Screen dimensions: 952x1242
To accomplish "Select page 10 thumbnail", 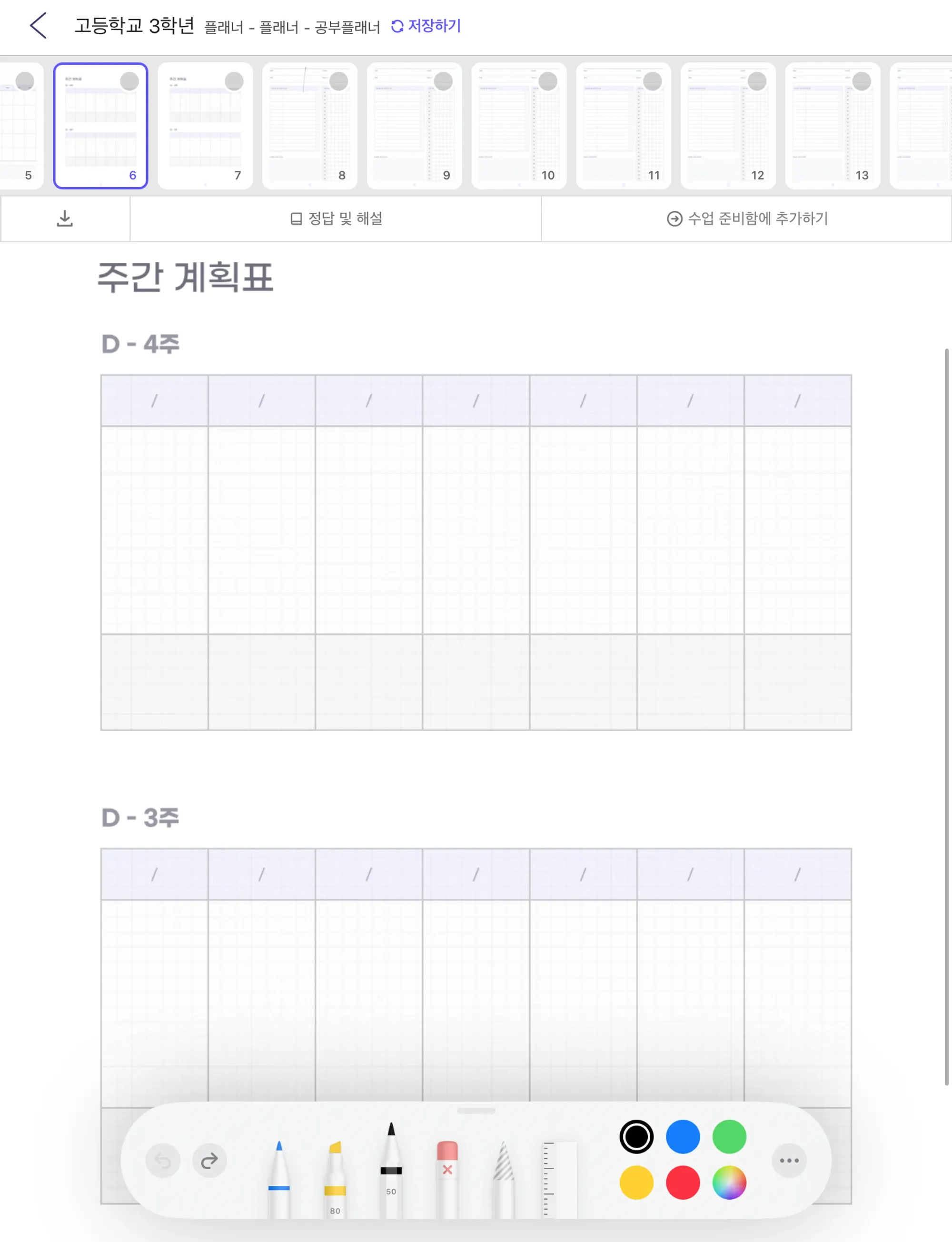I will (518, 125).
